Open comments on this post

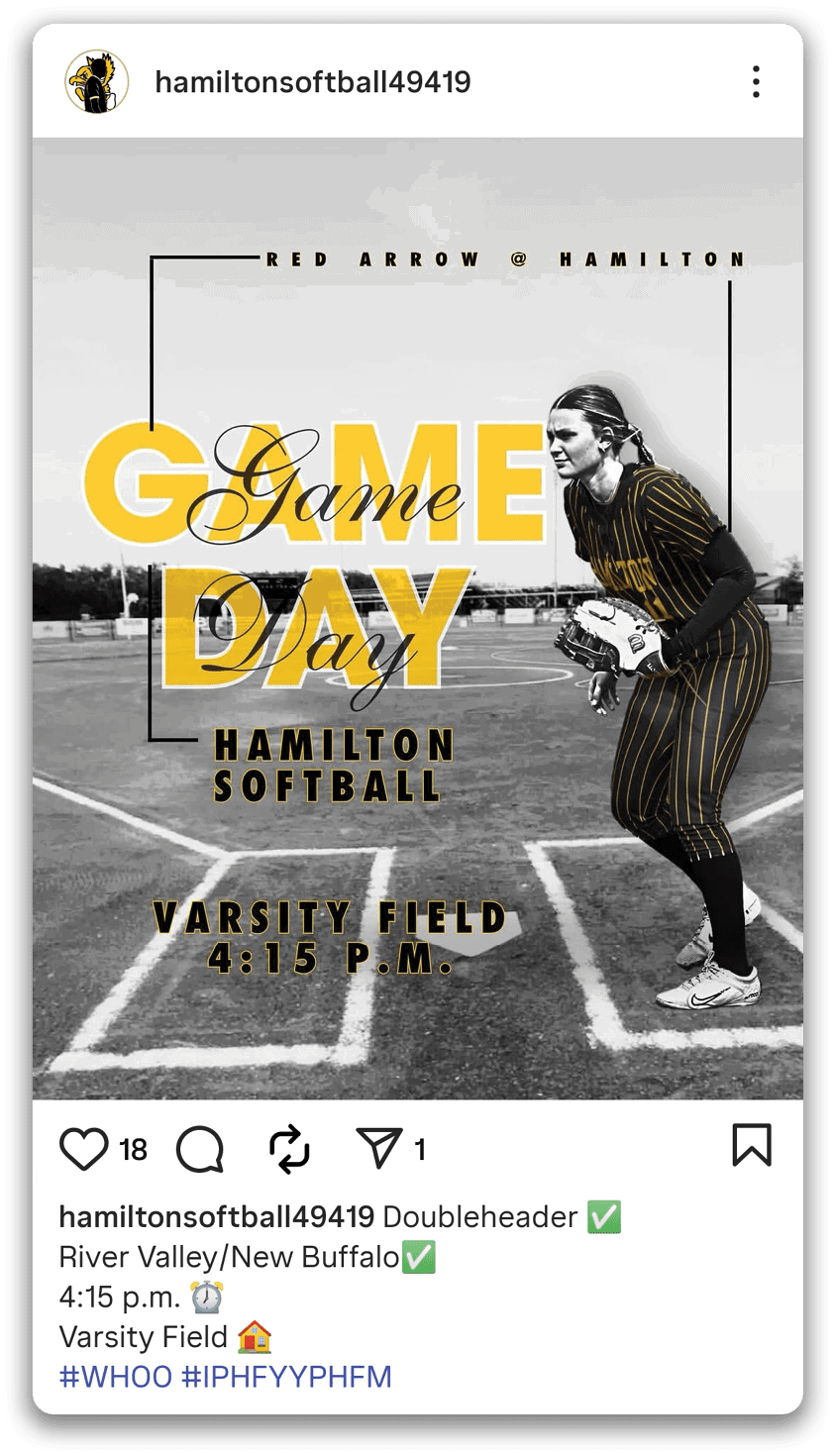(200, 1149)
